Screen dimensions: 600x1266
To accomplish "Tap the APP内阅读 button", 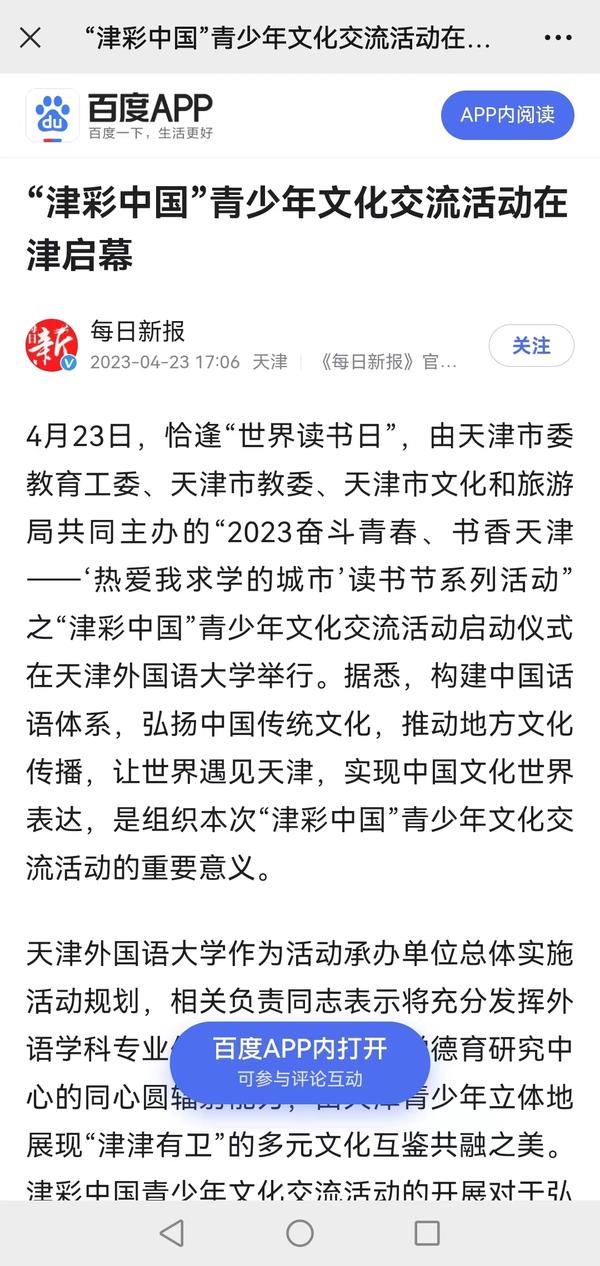I will (x=507, y=115).
